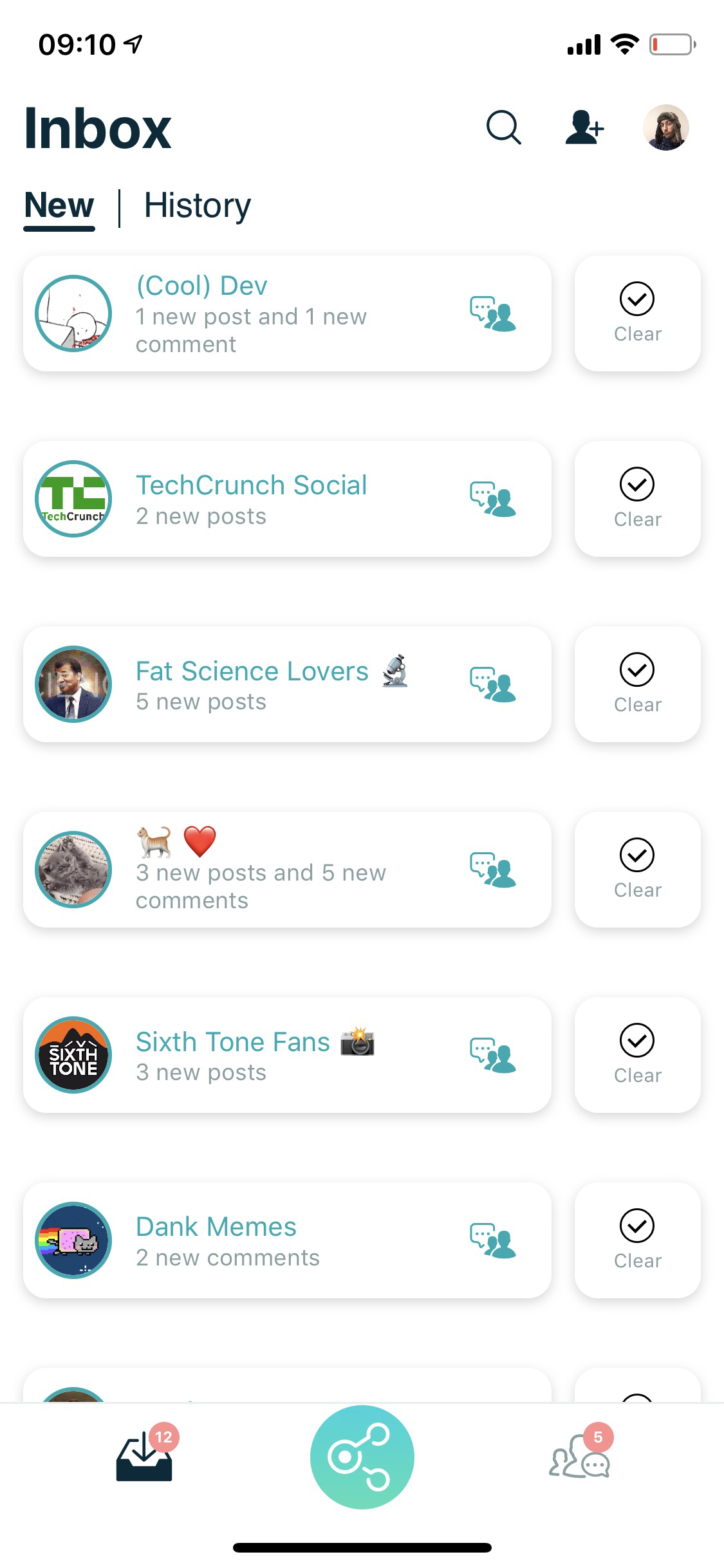
Task: Open Fat Science Lovers group
Action: 287,684
